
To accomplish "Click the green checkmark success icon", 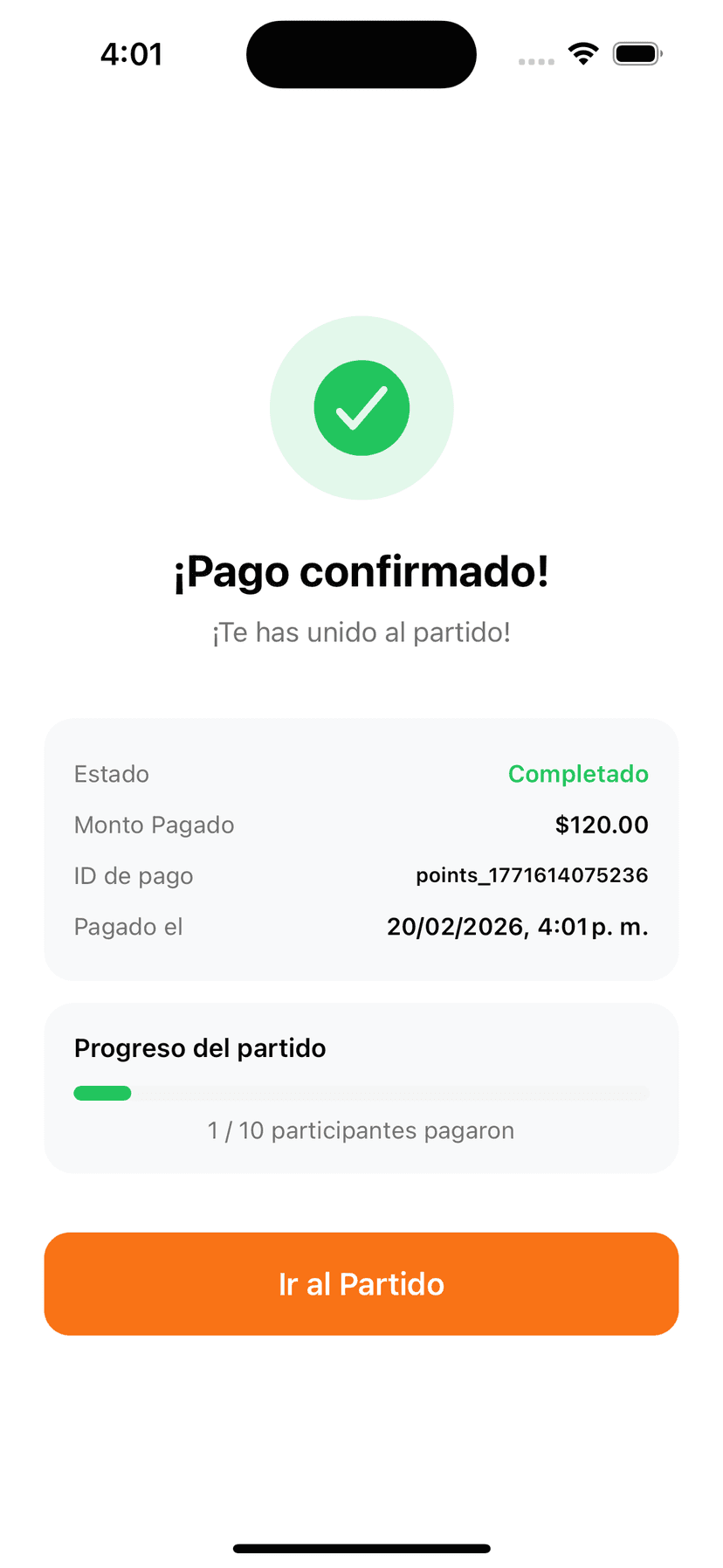I will coord(361,408).
